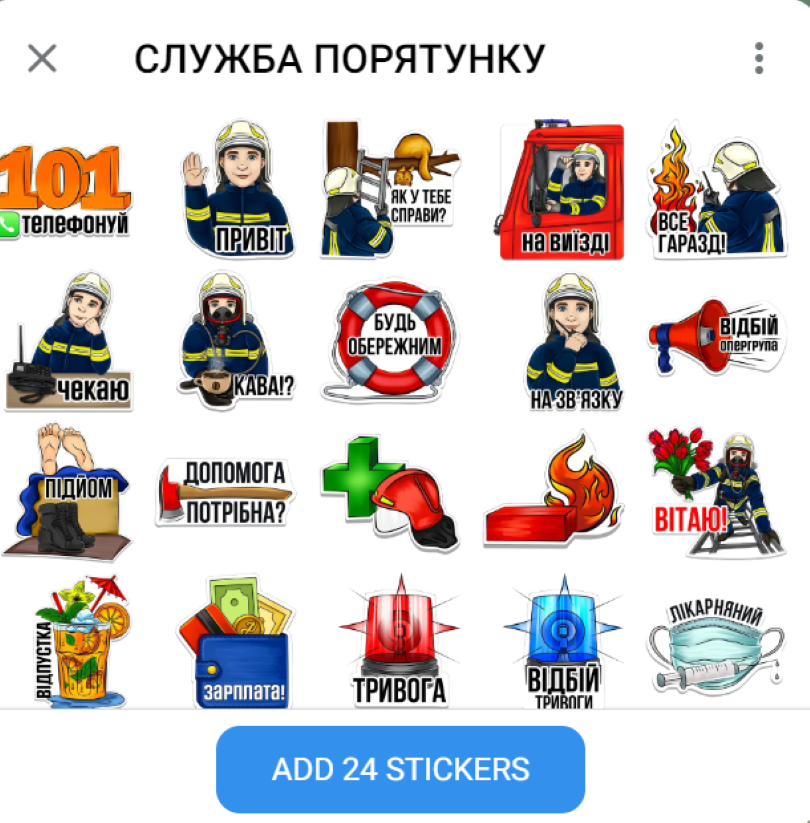Tap the Add 24 Stickers button

[x=400, y=769]
